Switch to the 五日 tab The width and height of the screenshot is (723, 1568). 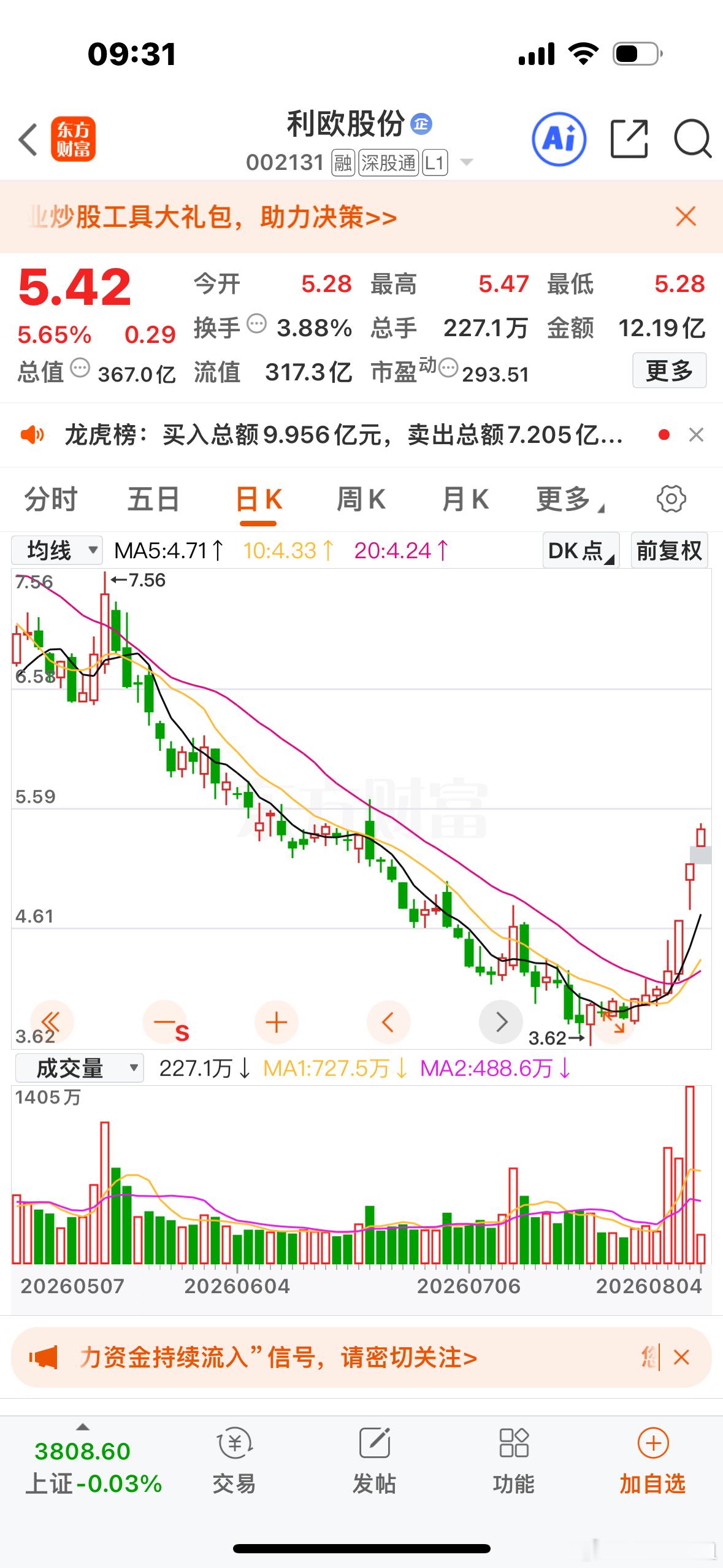pos(153,499)
